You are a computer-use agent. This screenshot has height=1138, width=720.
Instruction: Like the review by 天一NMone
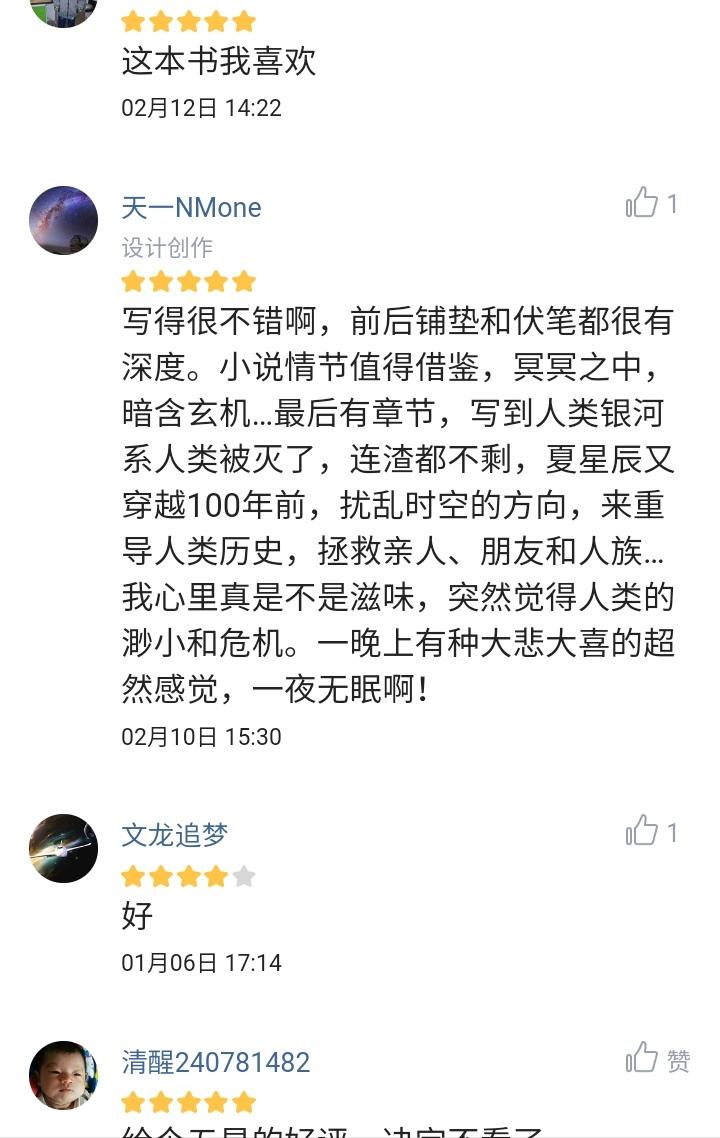pos(642,203)
